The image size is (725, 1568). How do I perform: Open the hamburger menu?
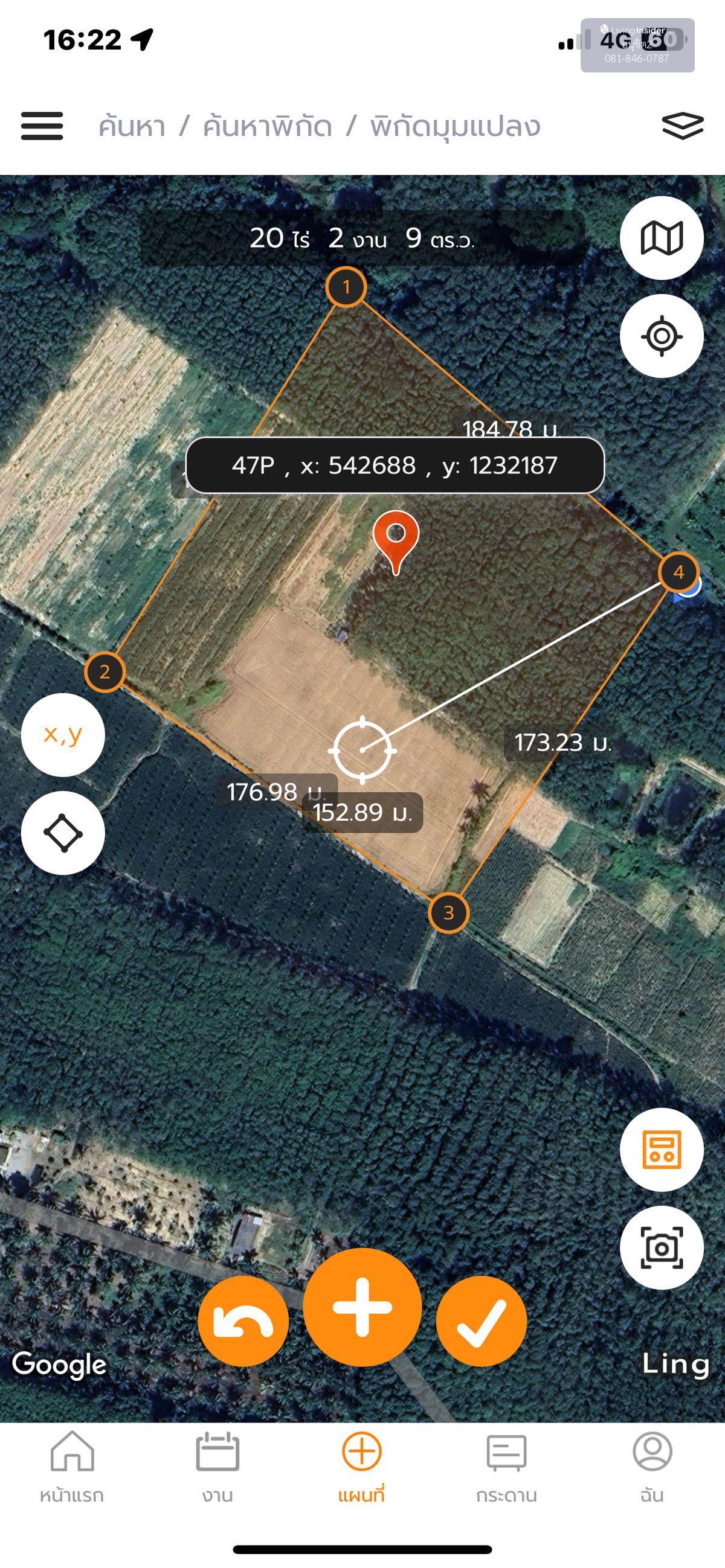42,126
